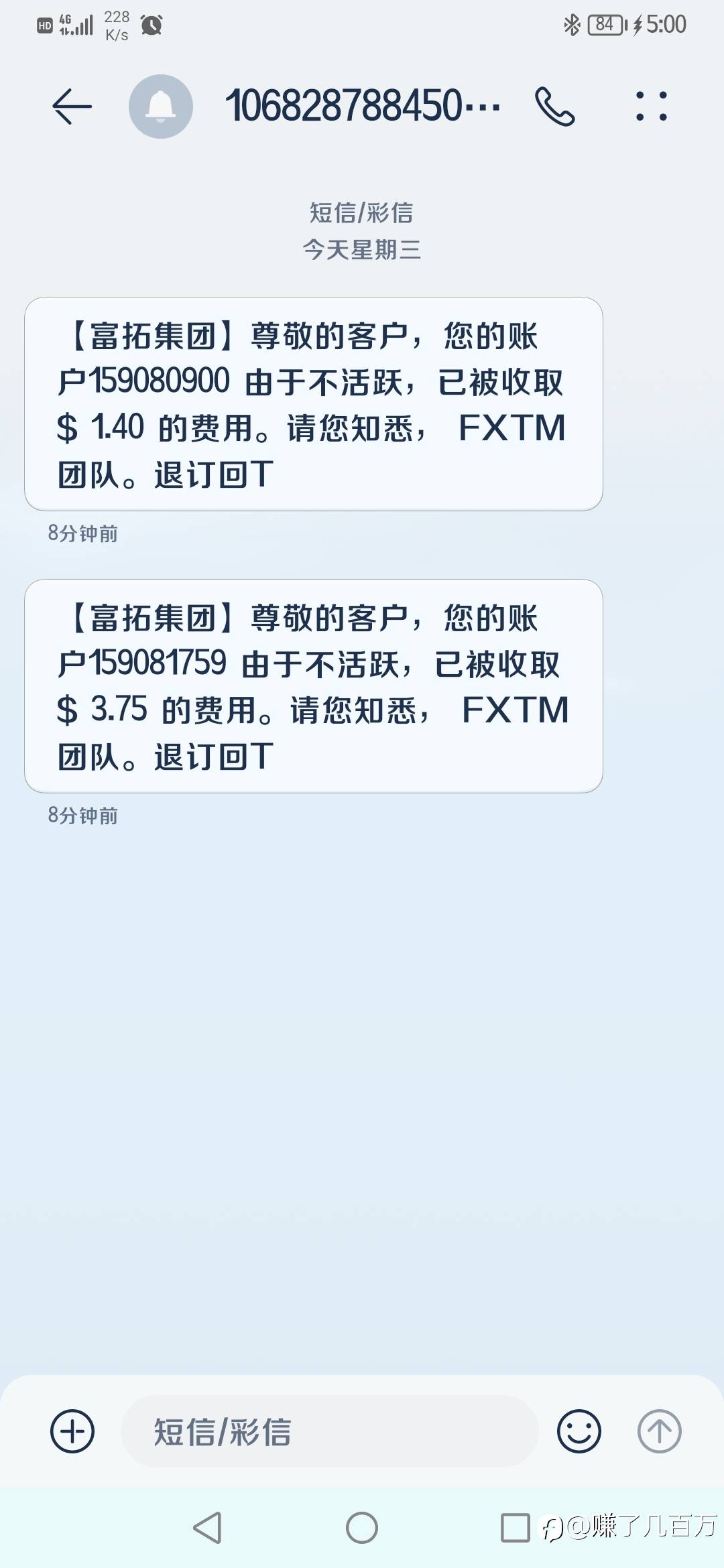
Task: Open the four-dot more options menu
Action: [x=651, y=107]
